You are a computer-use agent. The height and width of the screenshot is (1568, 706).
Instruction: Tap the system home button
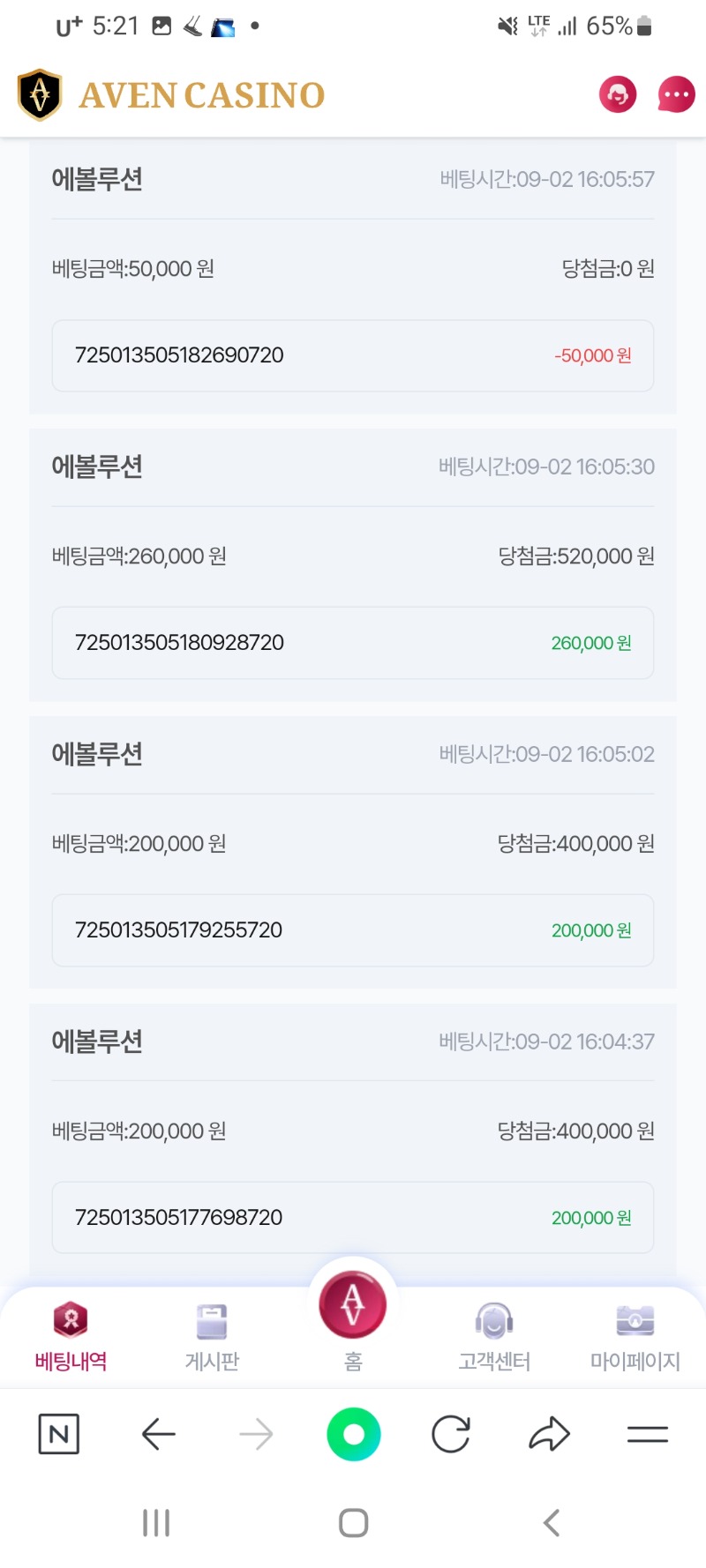[x=354, y=1523]
